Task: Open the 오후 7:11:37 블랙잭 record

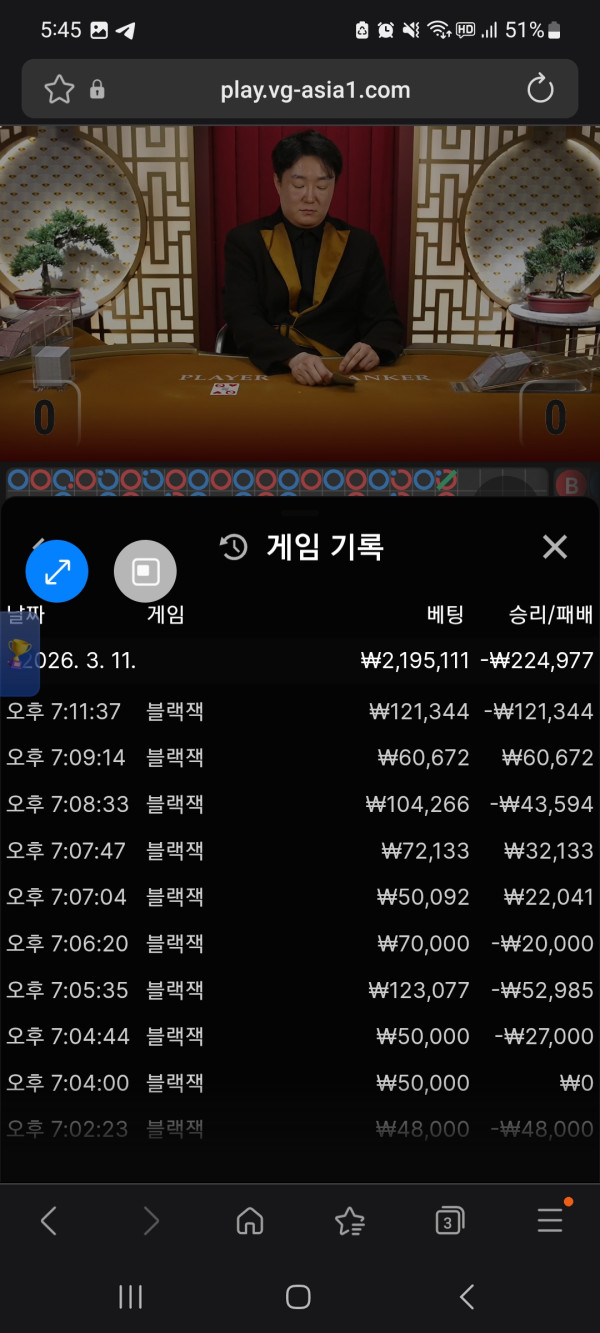Action: (300, 712)
